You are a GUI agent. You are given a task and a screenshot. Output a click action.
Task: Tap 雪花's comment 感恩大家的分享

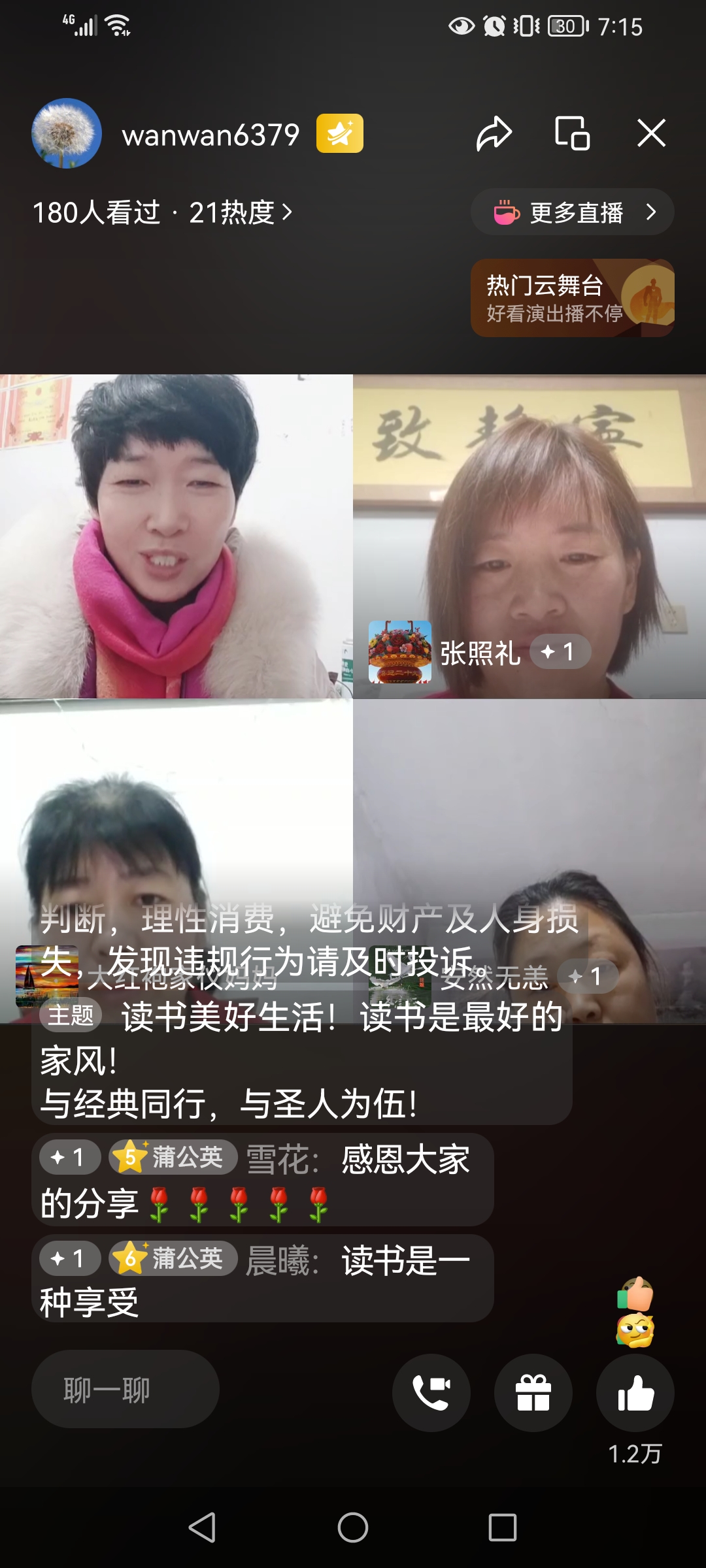pyautogui.click(x=263, y=1180)
